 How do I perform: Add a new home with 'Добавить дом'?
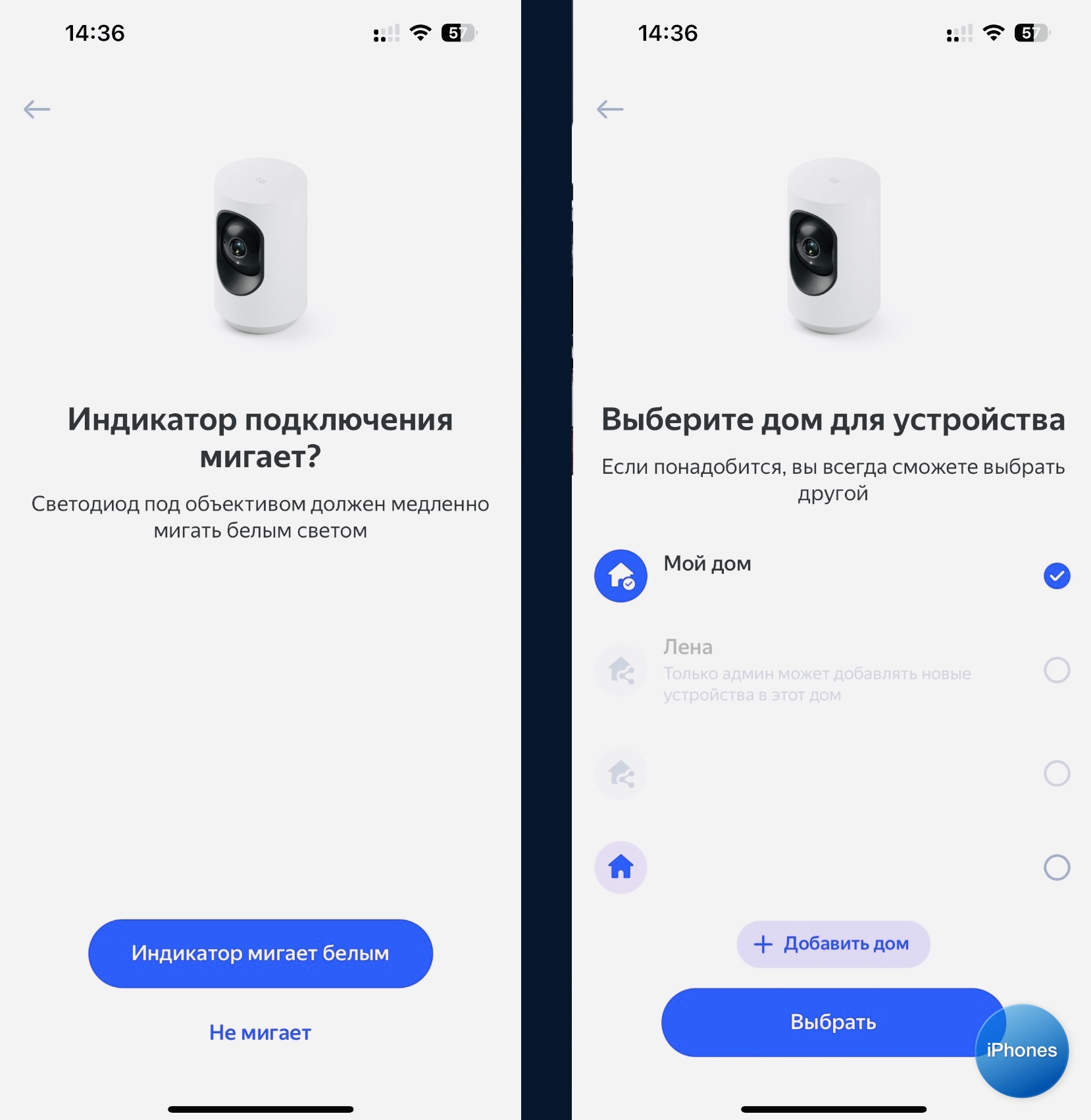click(x=833, y=944)
